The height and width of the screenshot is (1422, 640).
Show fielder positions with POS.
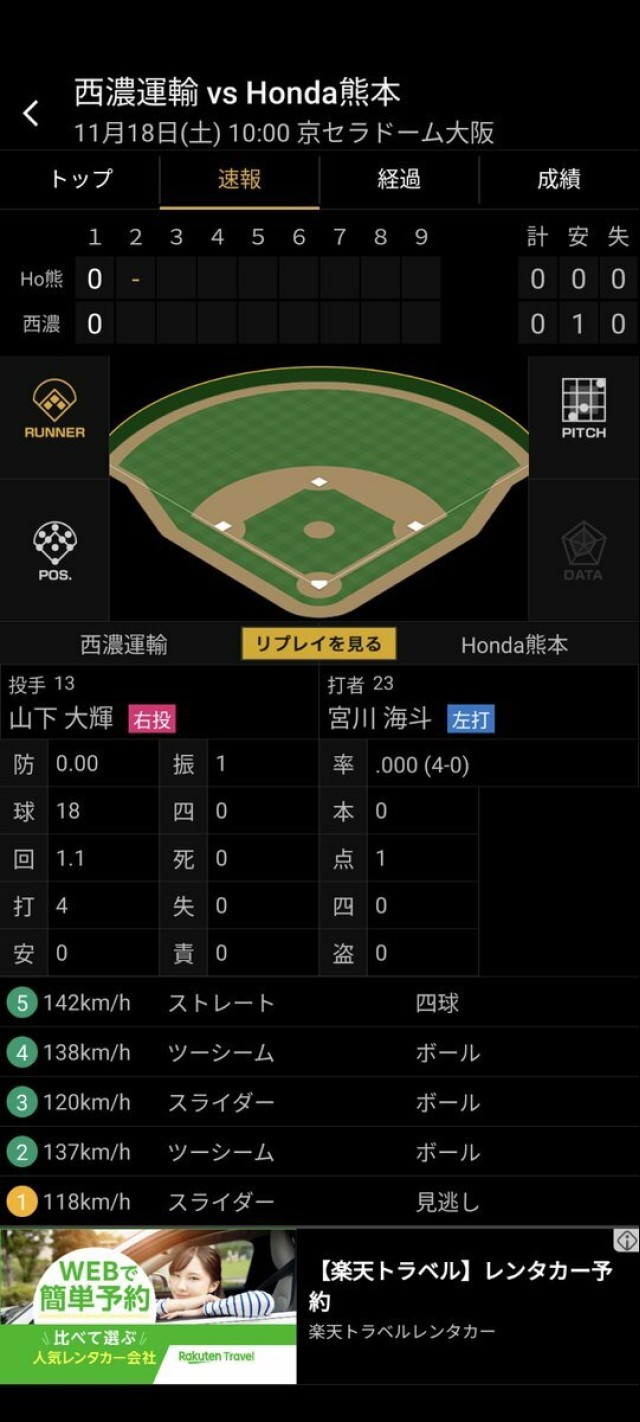(x=55, y=552)
